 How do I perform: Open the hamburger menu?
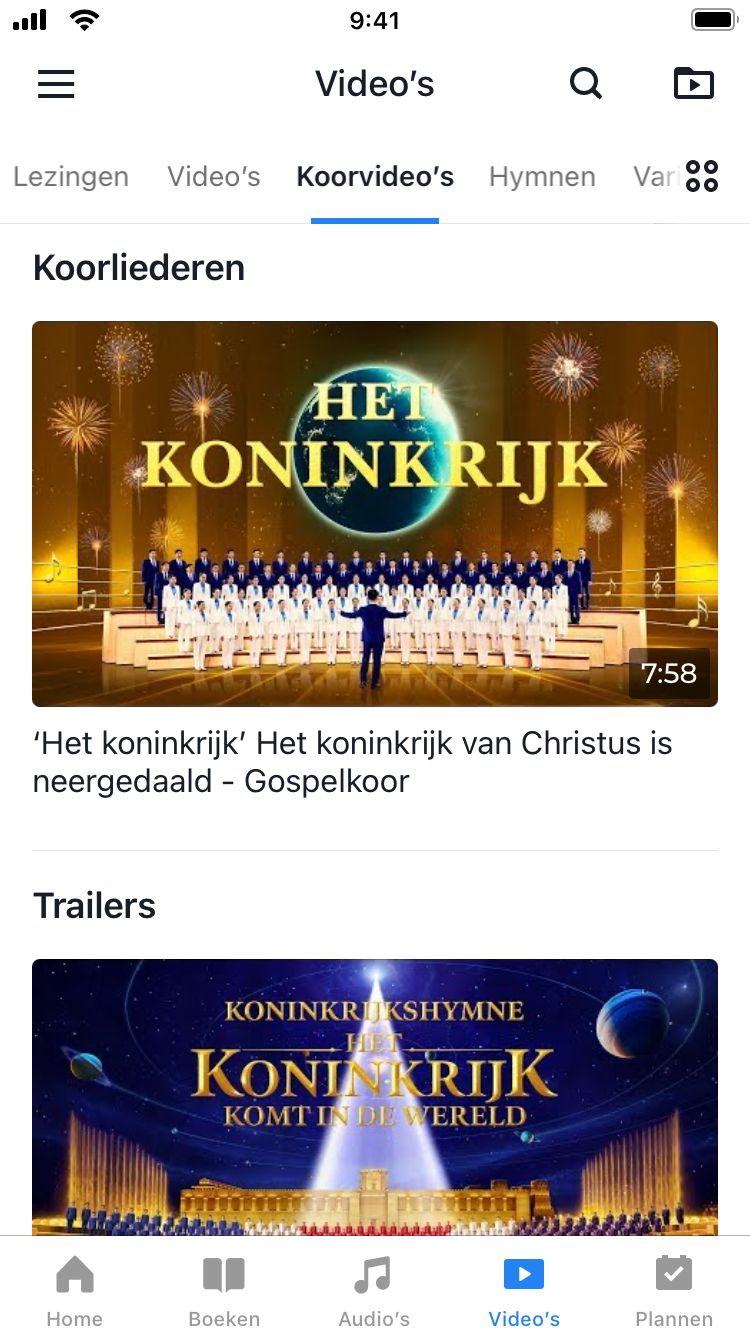pyautogui.click(x=56, y=84)
